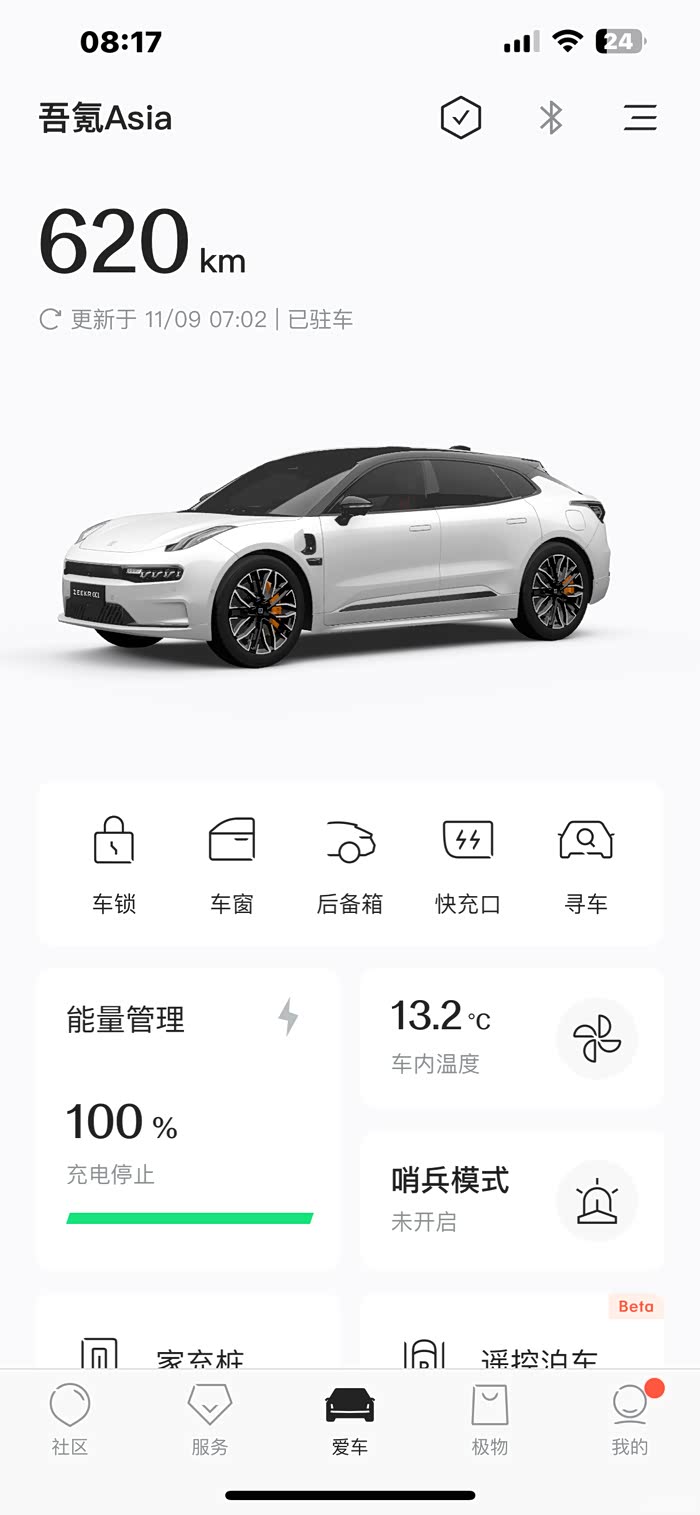Open the vehicle security shield icon
700x1515 pixels.
pyautogui.click(x=461, y=118)
